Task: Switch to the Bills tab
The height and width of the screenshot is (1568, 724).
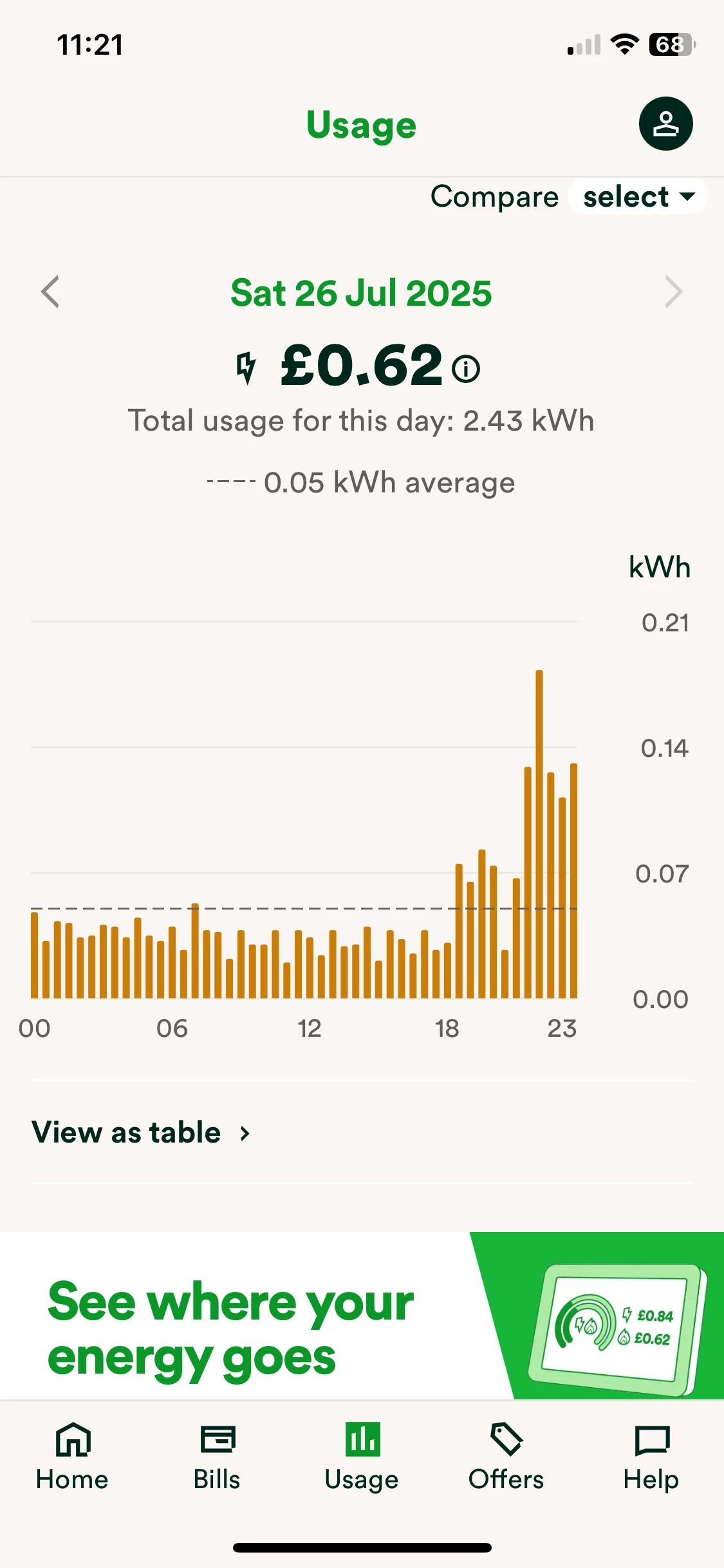Action: click(x=217, y=1457)
